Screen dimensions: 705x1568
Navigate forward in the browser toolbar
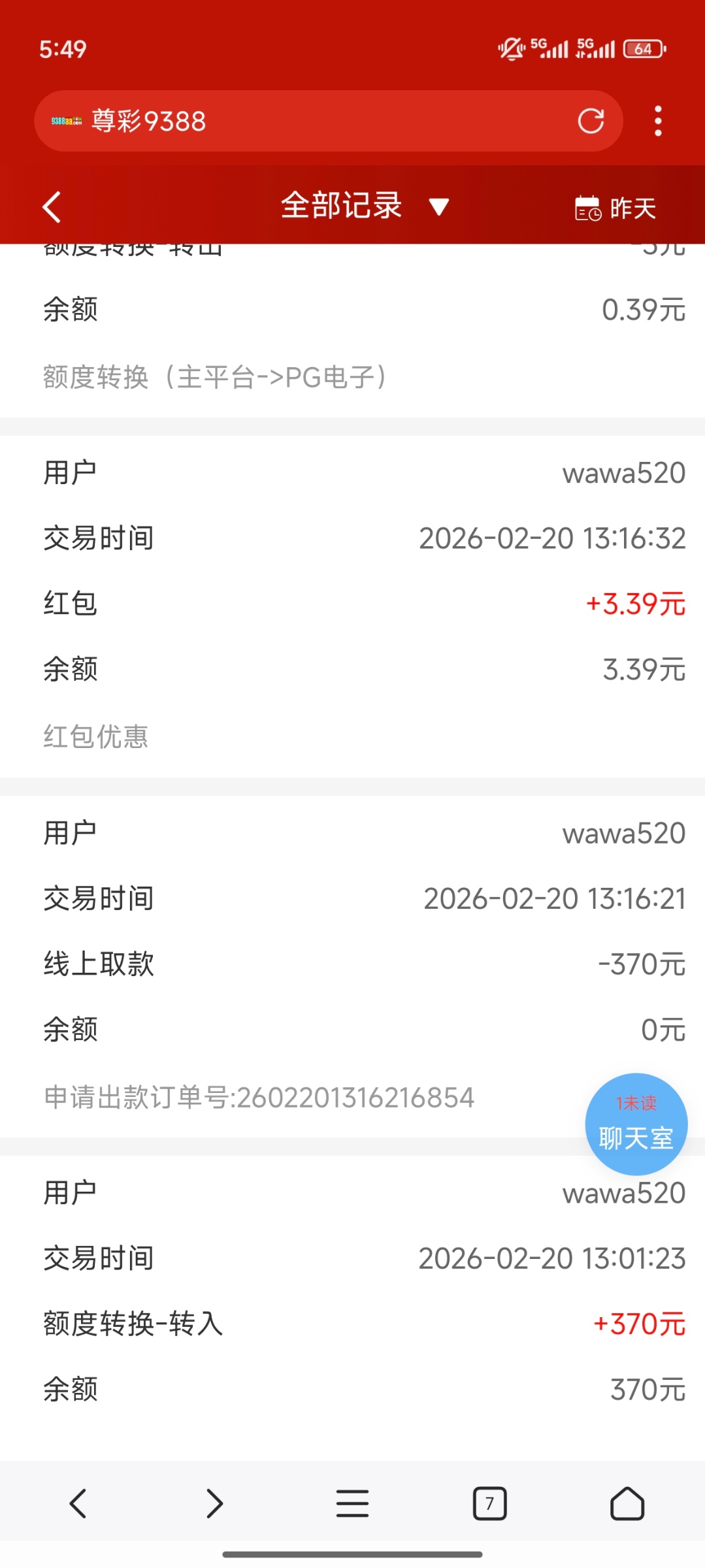(x=215, y=1503)
